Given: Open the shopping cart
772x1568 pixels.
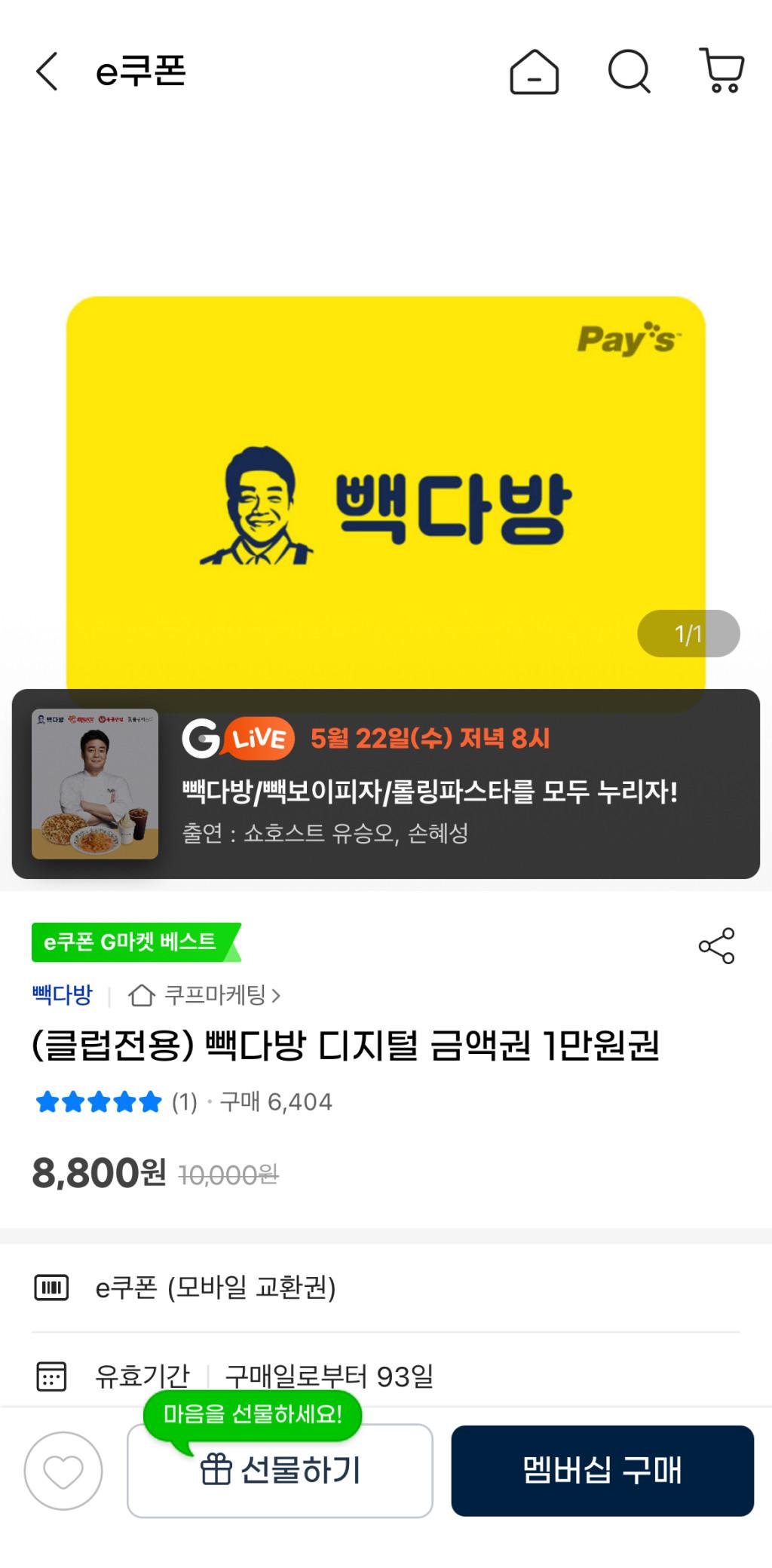Looking at the screenshot, I should click(721, 71).
